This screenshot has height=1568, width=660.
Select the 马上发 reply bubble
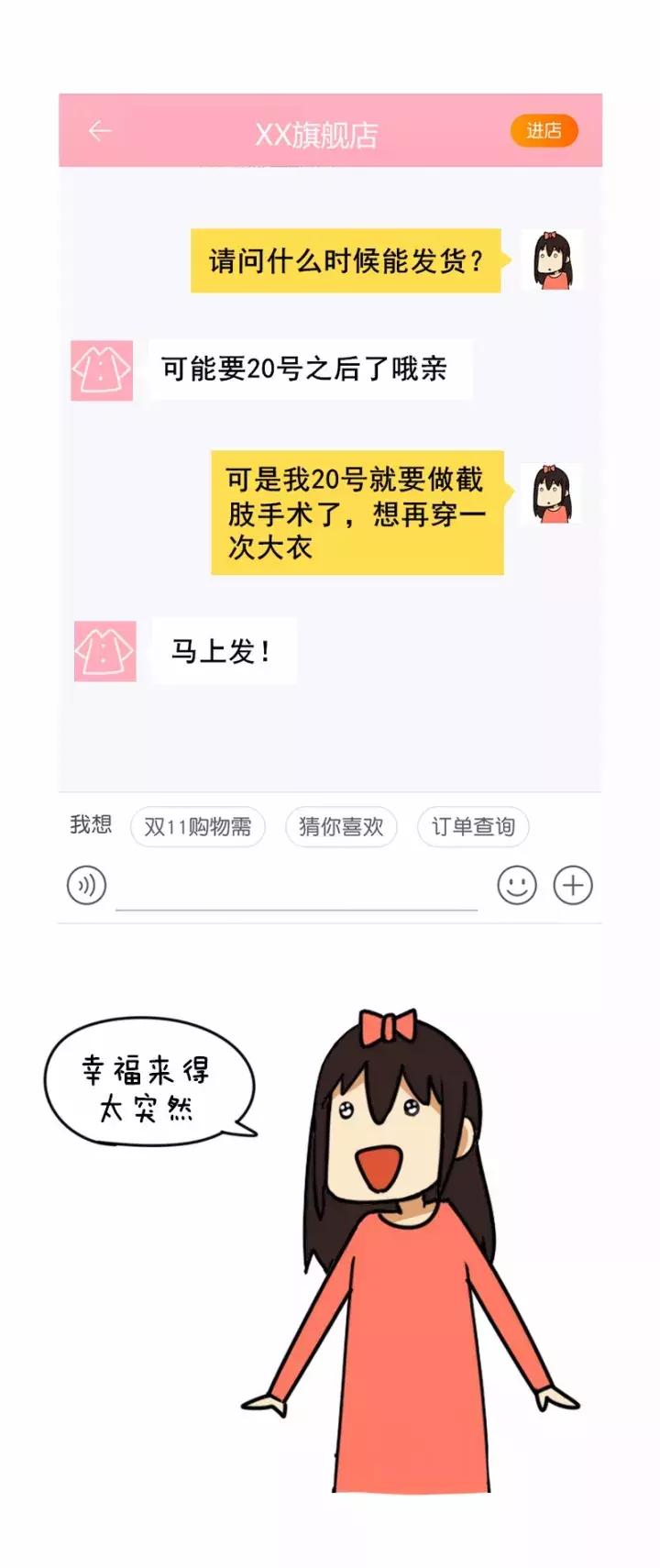pyautogui.click(x=223, y=651)
